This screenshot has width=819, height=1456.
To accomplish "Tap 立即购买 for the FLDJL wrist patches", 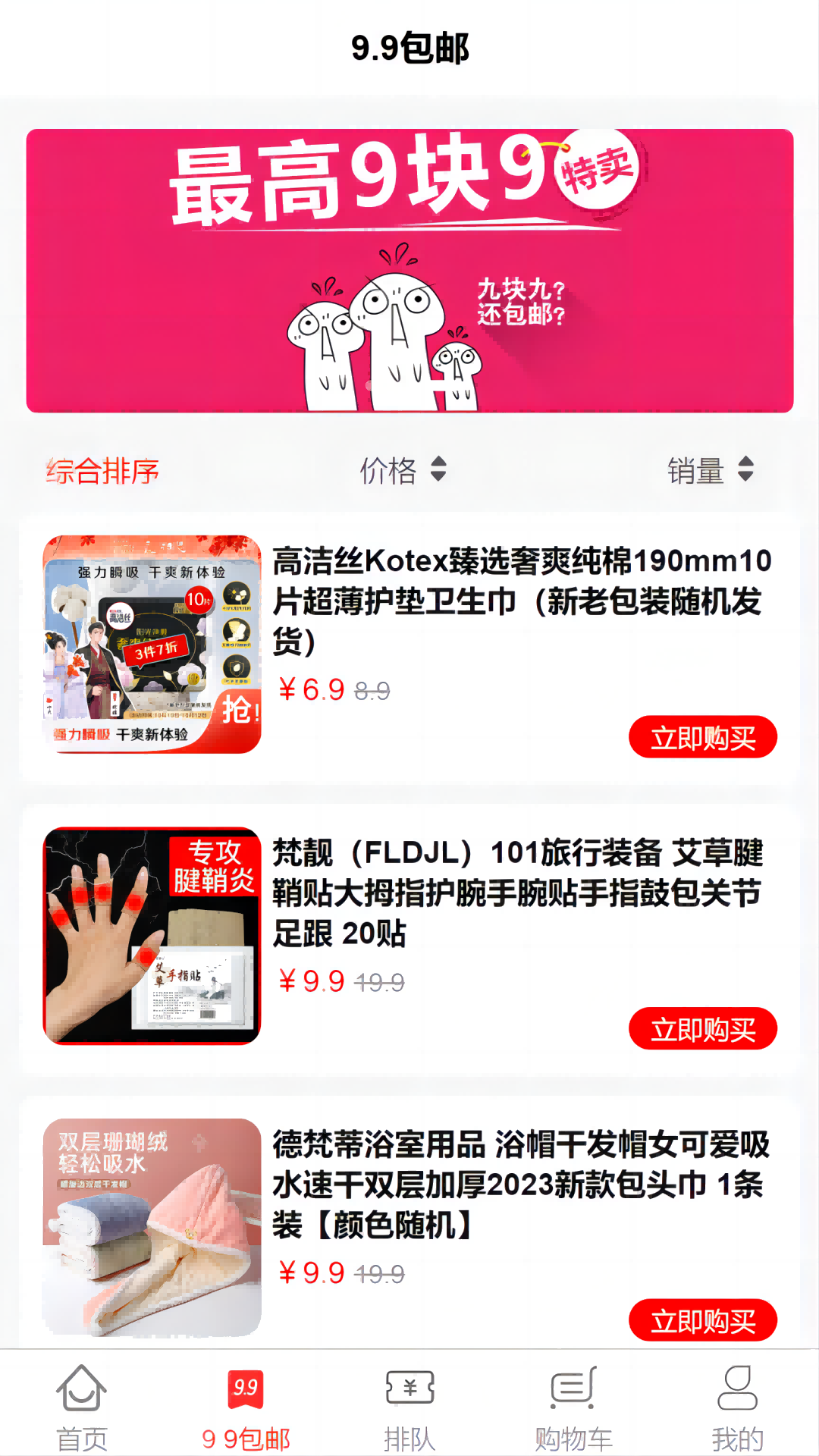I will click(x=703, y=1030).
